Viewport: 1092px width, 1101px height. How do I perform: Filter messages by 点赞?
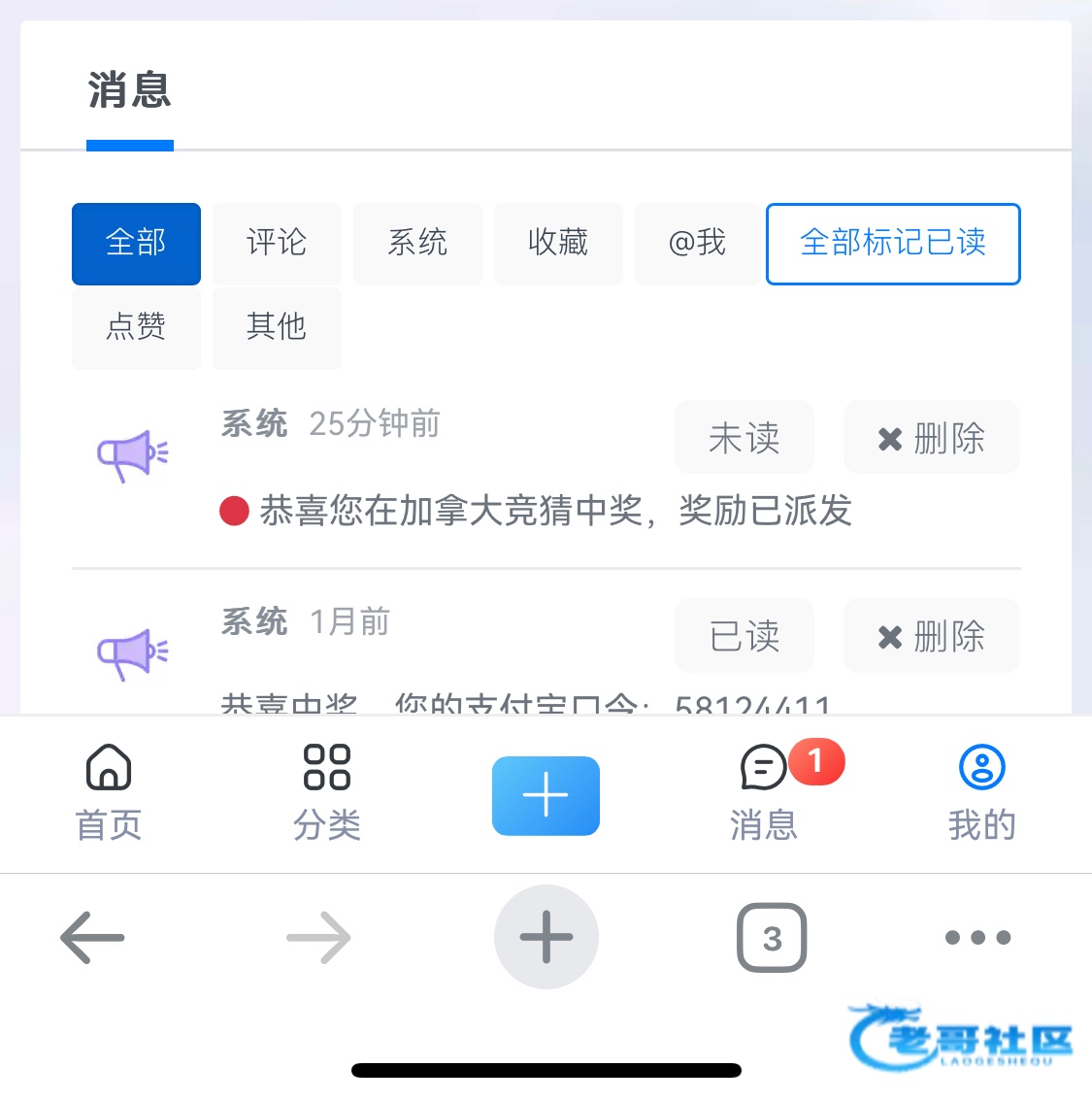(136, 327)
